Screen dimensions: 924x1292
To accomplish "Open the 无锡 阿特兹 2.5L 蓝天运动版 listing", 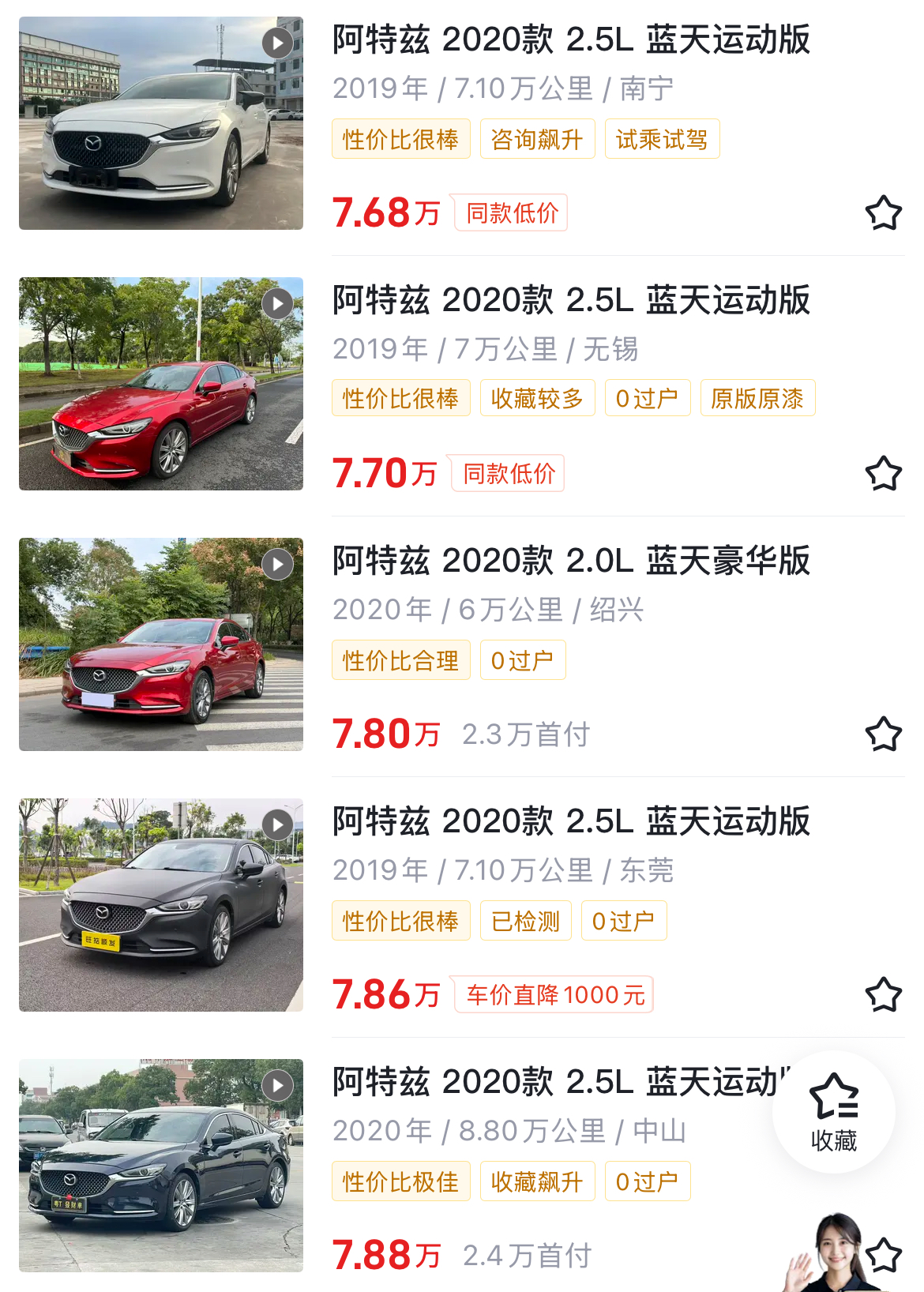I will tap(570, 301).
